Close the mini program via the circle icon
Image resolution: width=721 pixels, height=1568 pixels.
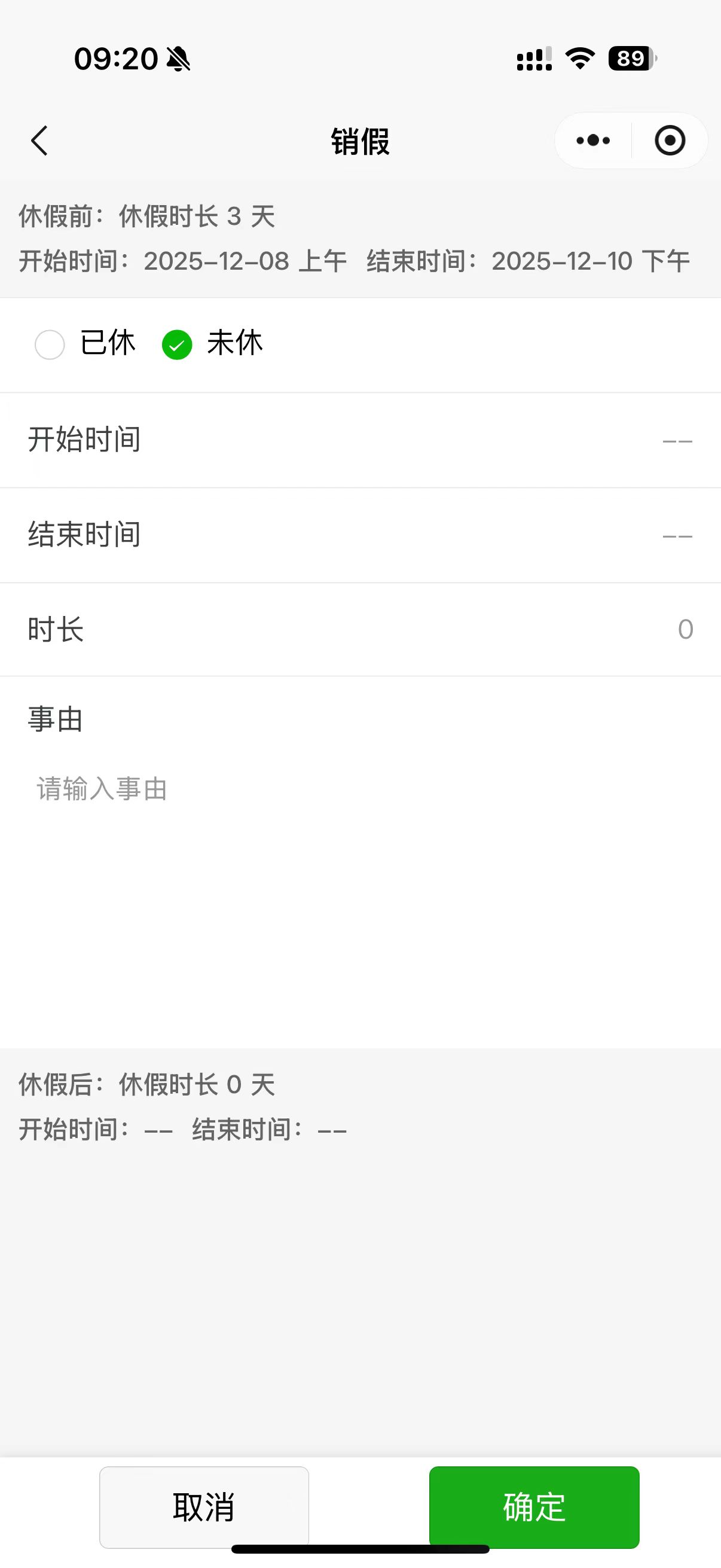(669, 141)
